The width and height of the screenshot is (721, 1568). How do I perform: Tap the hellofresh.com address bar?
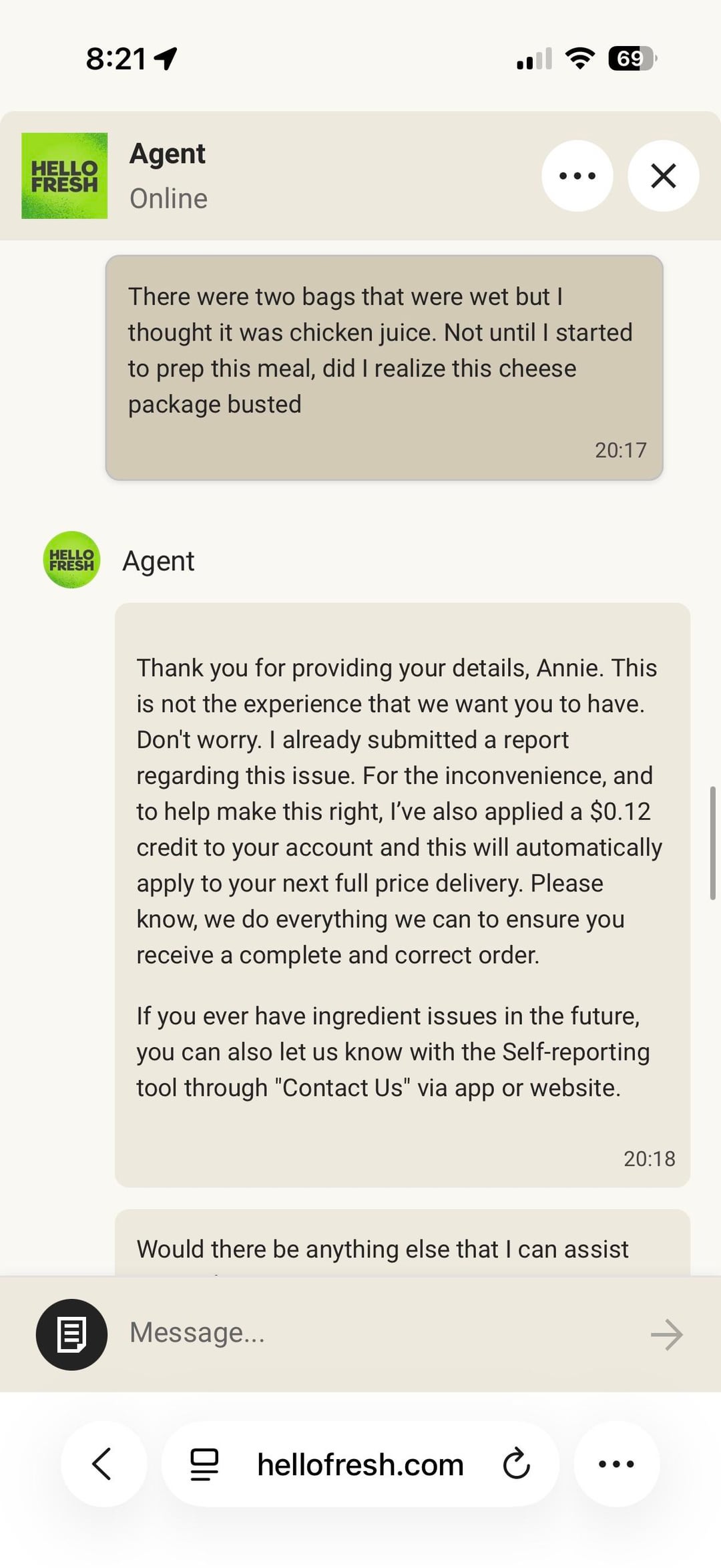pyautogui.click(x=360, y=1464)
